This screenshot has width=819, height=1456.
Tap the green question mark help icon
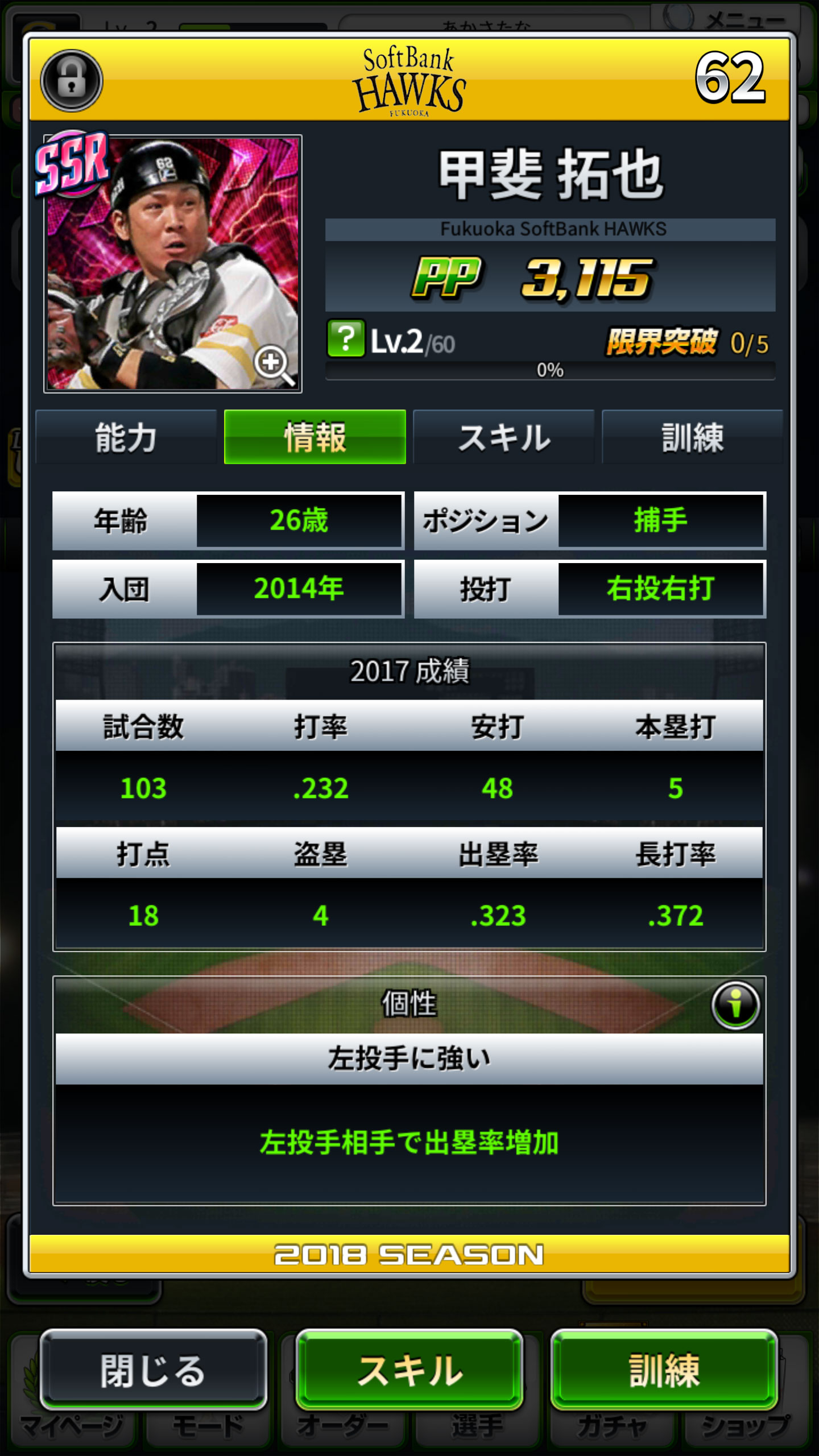(345, 339)
